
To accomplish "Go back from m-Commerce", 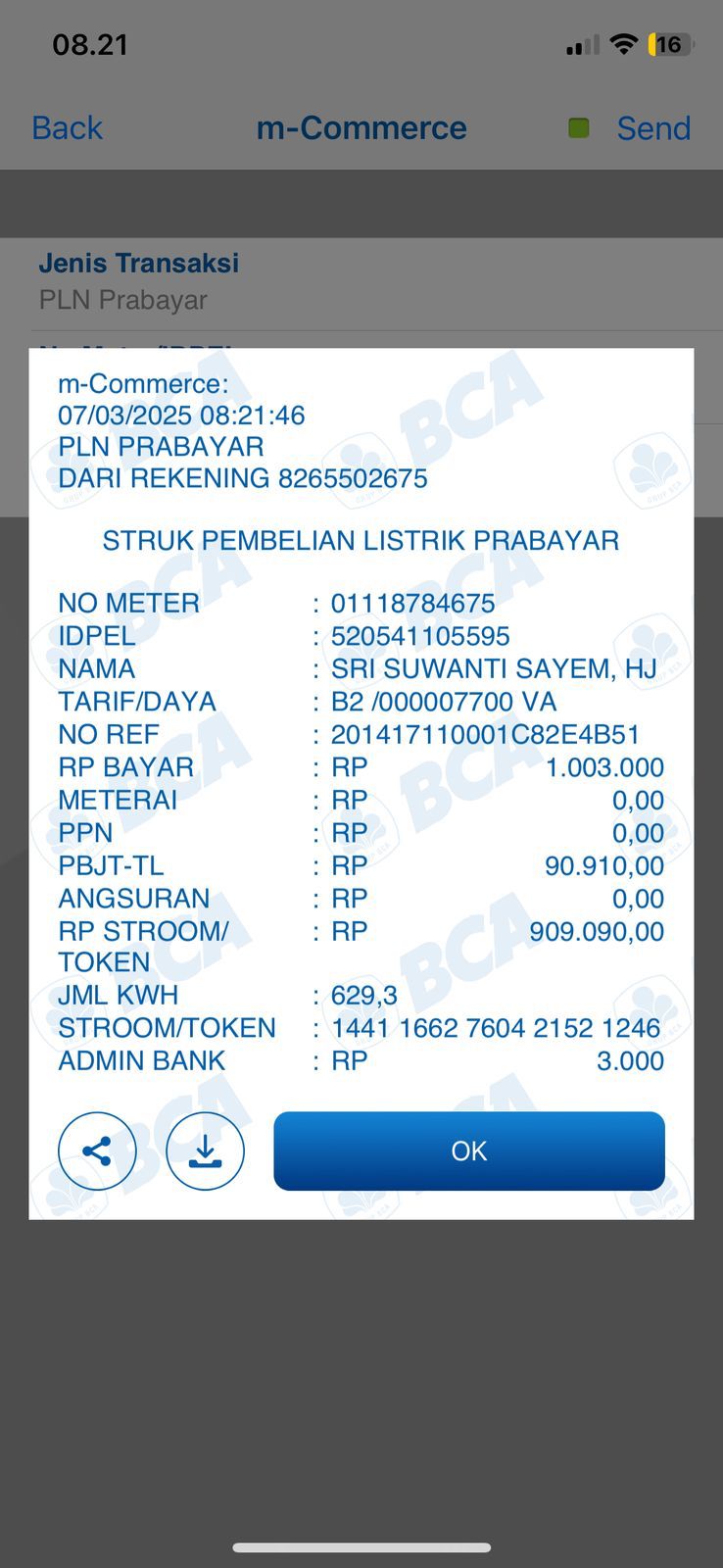I will (x=67, y=127).
